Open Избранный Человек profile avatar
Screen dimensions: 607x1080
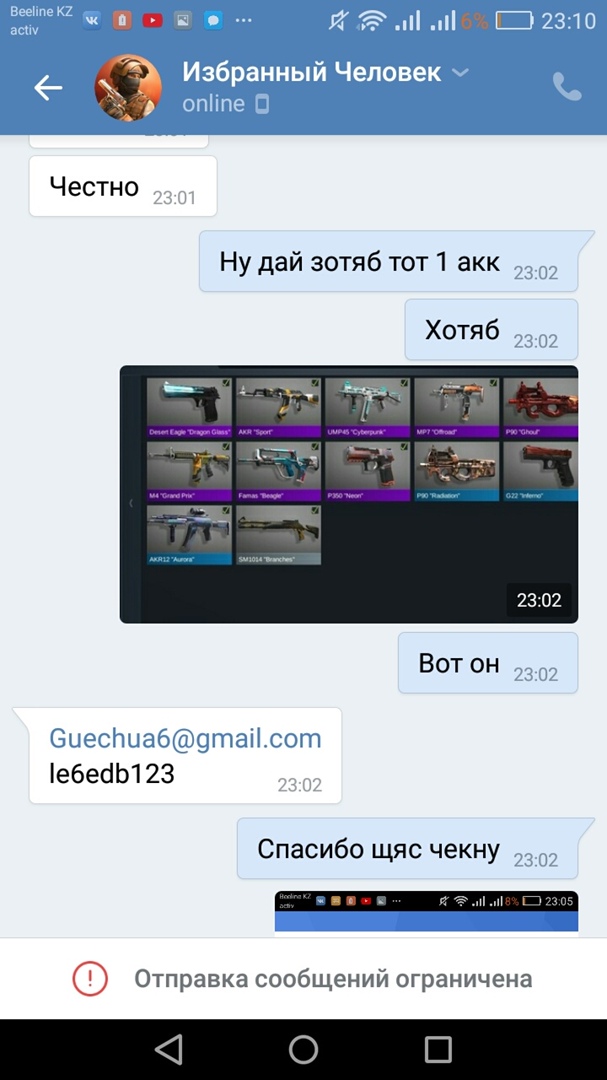tap(127, 88)
